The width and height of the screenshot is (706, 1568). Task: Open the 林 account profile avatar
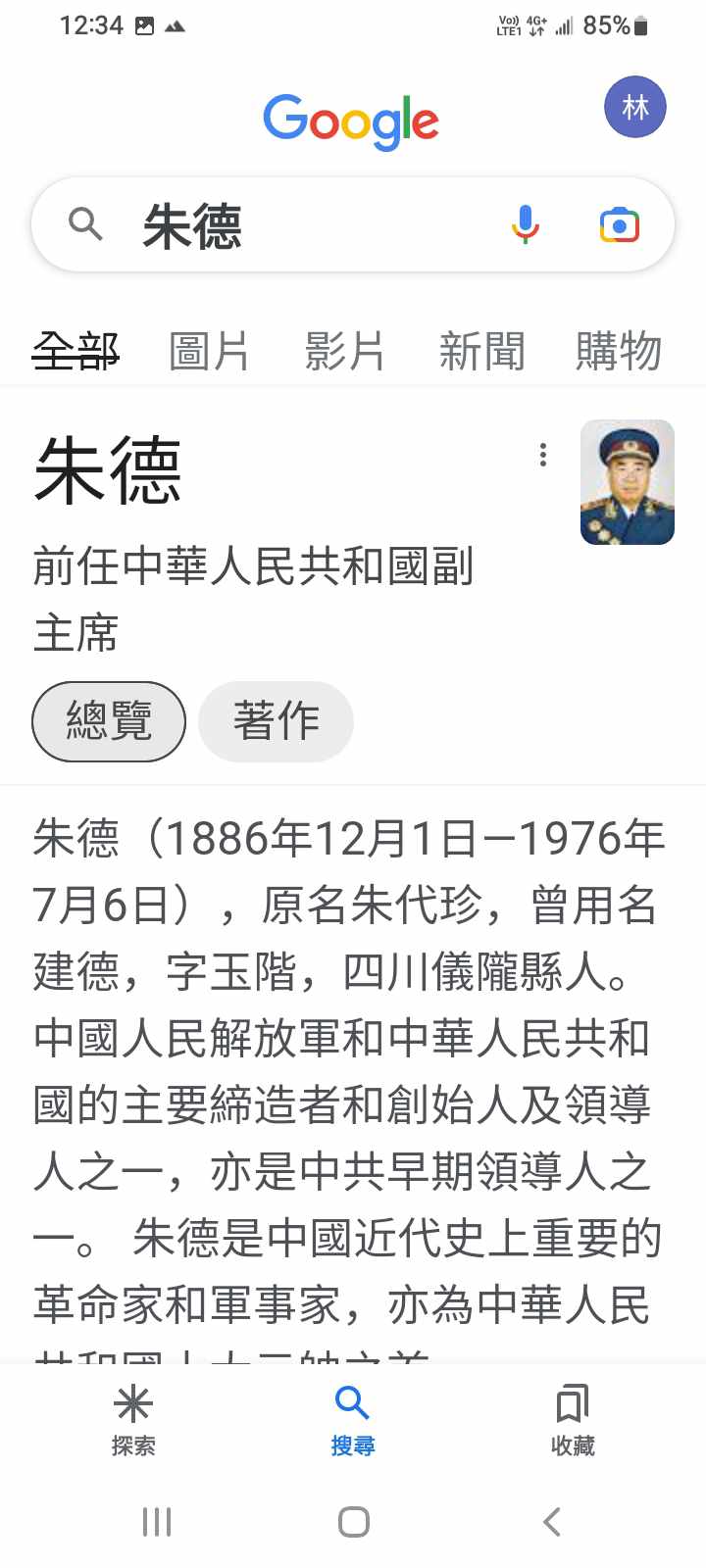634,107
